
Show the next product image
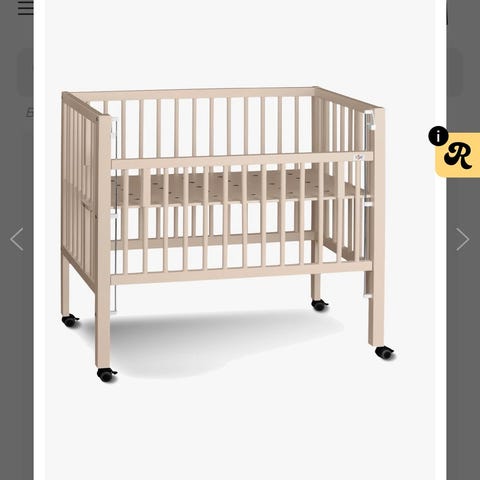[462, 239]
